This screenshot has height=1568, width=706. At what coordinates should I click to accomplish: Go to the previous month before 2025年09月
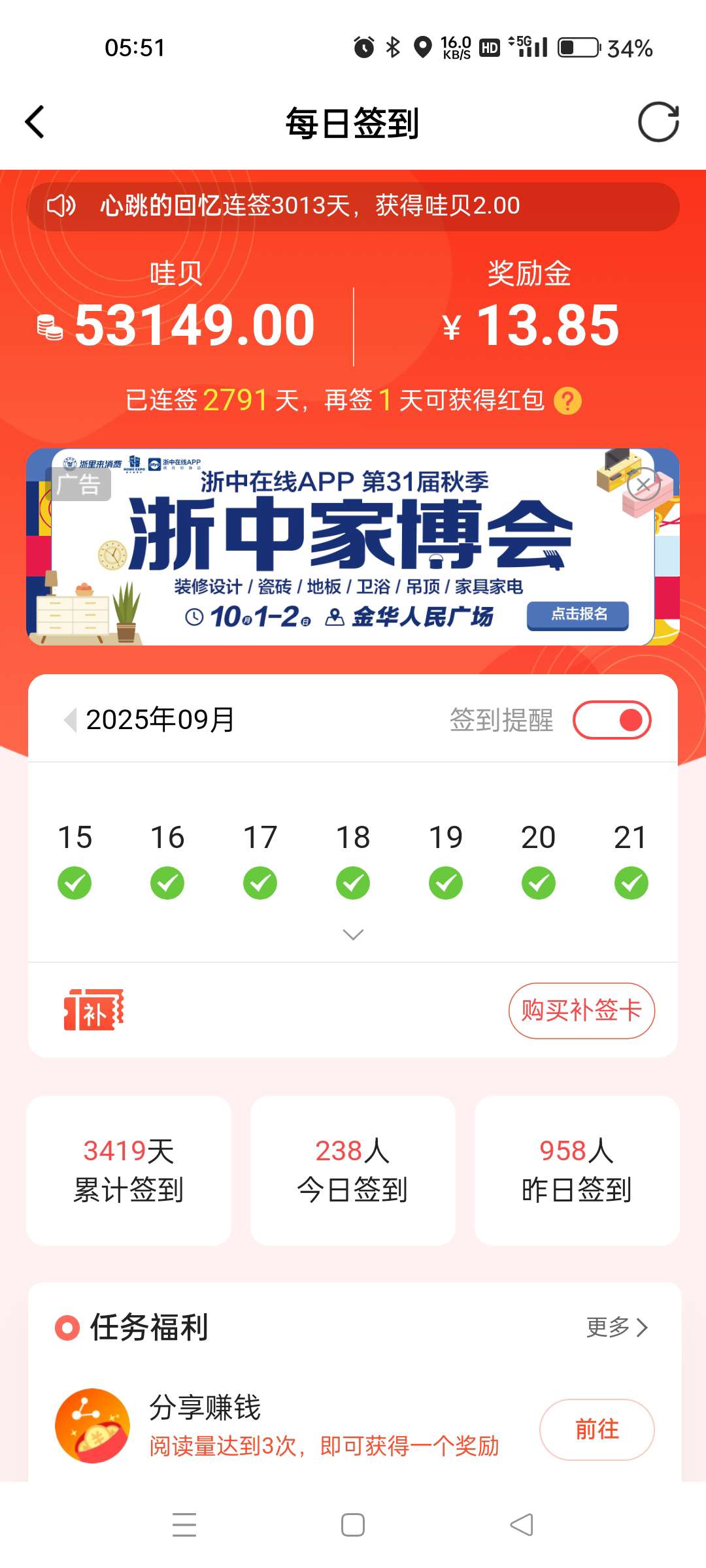click(x=69, y=720)
